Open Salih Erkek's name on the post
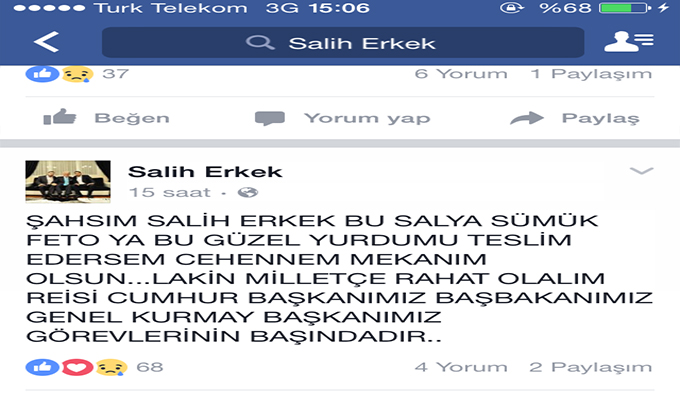The width and height of the screenshot is (680, 400). 205,172
